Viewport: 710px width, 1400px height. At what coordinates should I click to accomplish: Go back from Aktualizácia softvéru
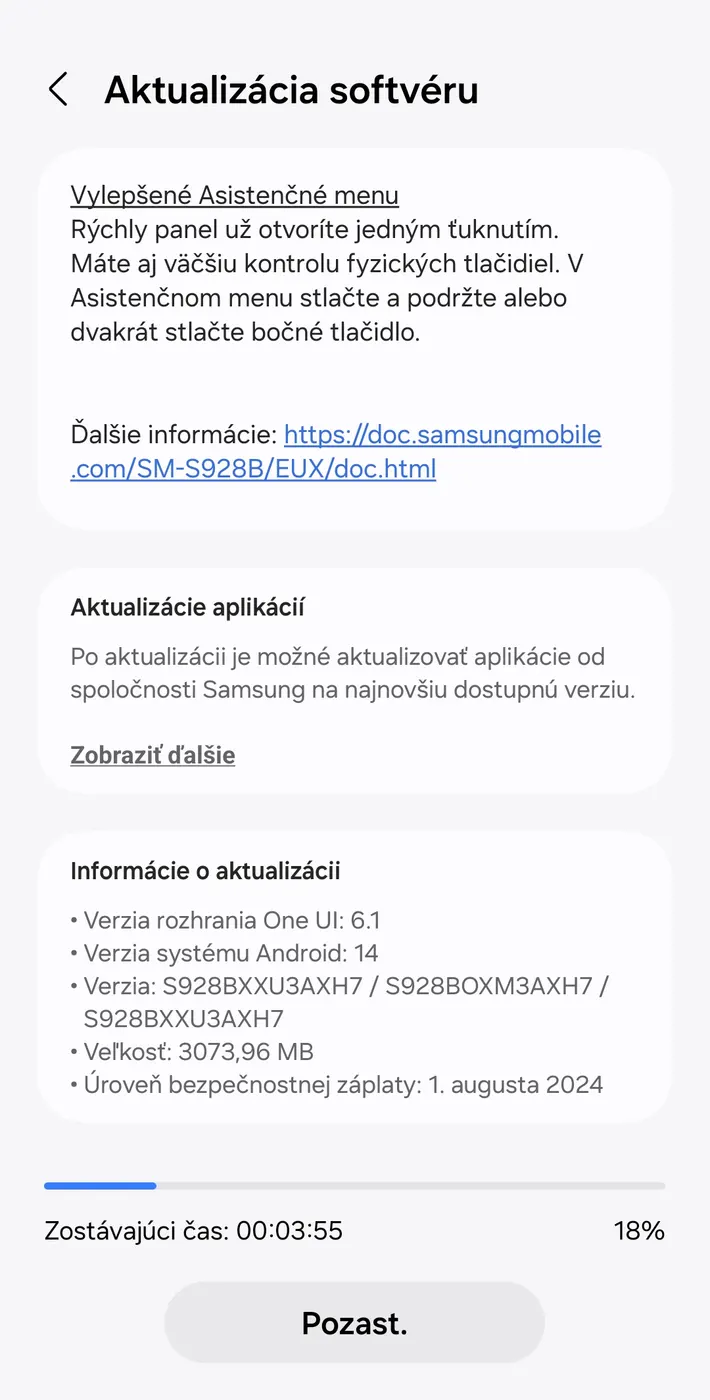(x=58, y=90)
